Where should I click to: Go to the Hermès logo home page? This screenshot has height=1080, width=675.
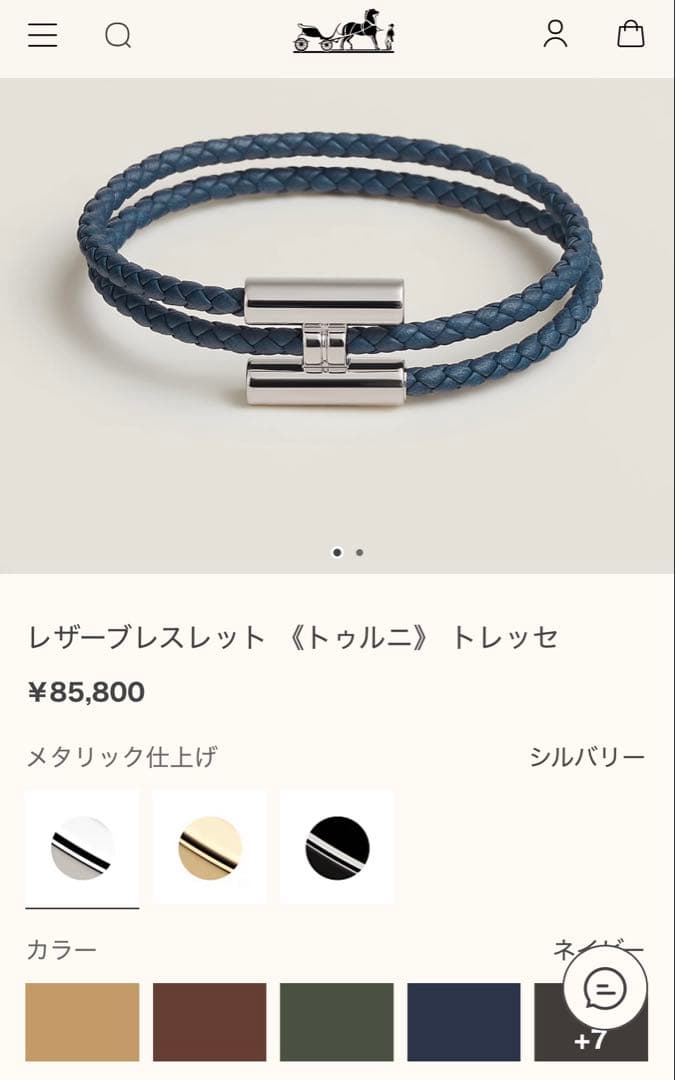(343, 32)
